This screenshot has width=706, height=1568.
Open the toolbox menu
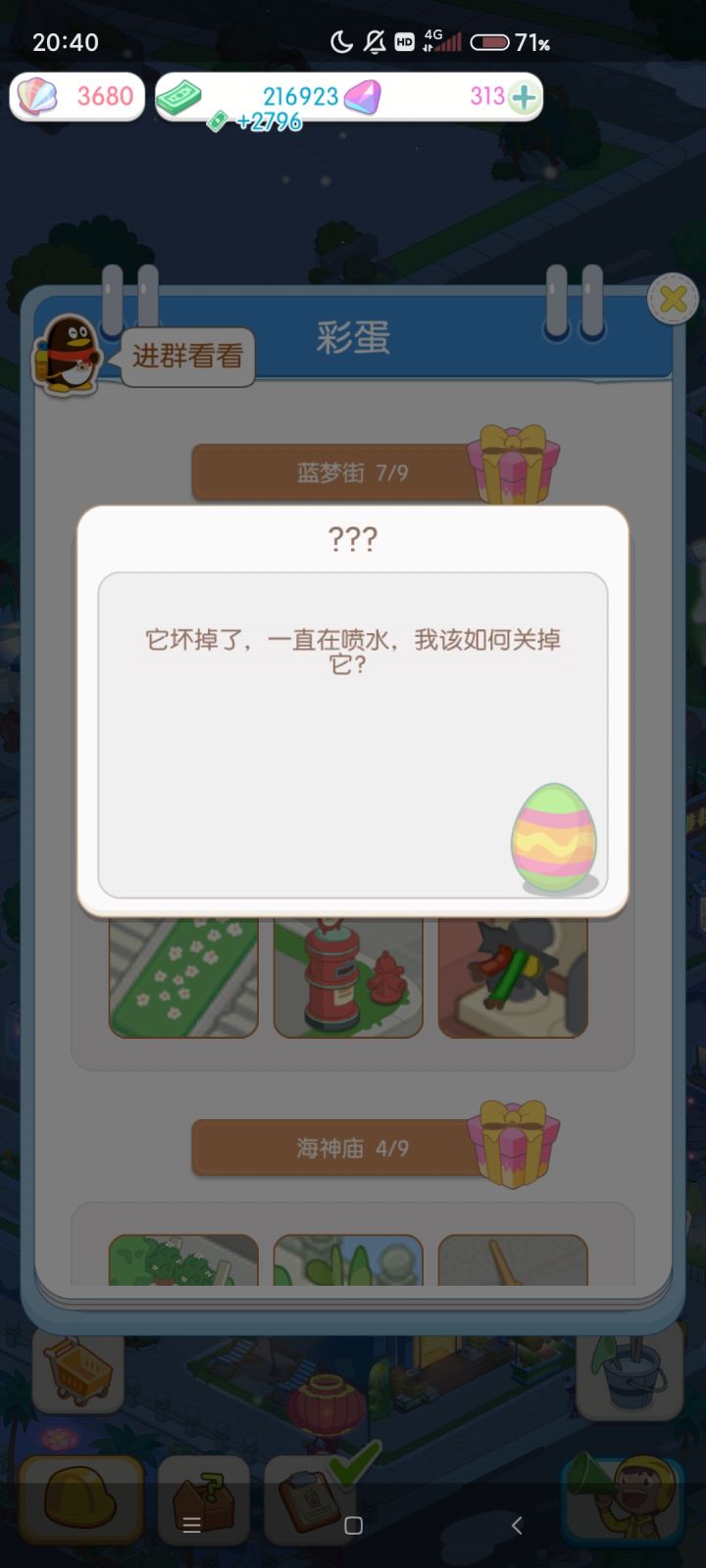tap(203, 1501)
